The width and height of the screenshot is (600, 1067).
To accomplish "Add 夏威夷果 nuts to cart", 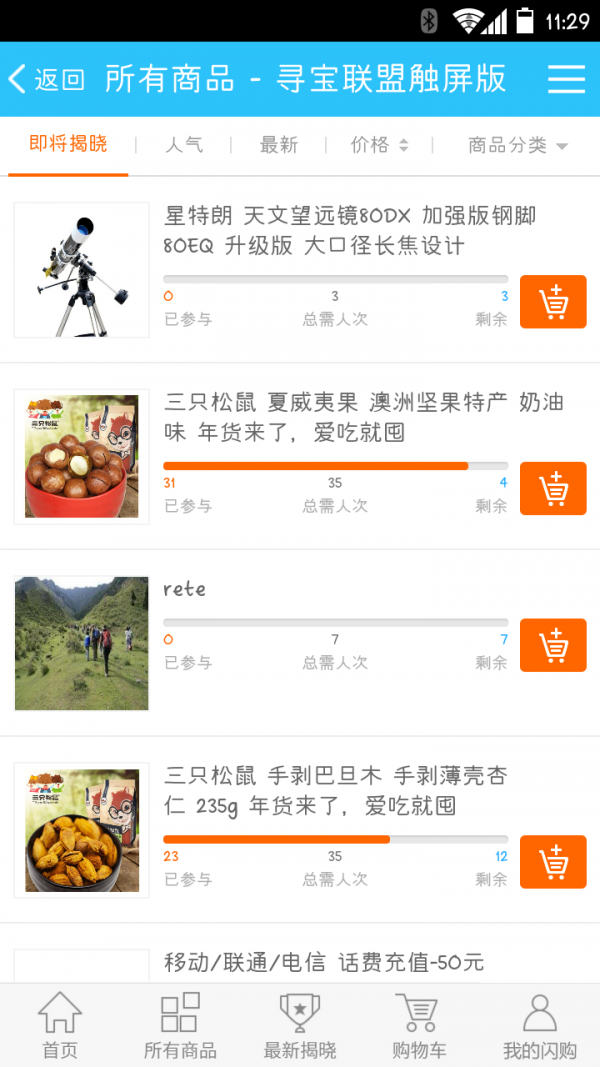I will (x=553, y=489).
